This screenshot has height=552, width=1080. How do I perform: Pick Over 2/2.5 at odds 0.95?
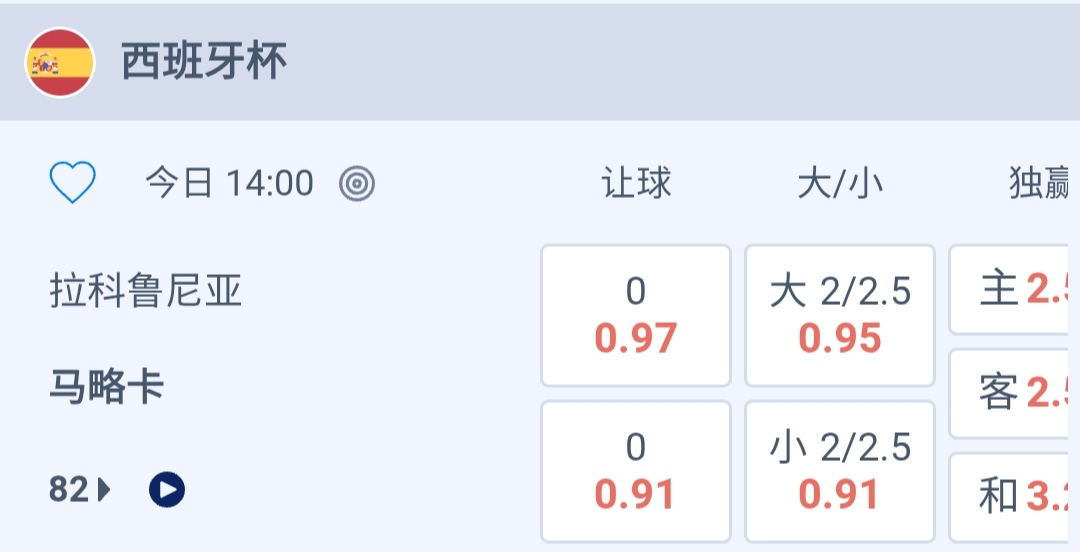pyautogui.click(x=840, y=315)
